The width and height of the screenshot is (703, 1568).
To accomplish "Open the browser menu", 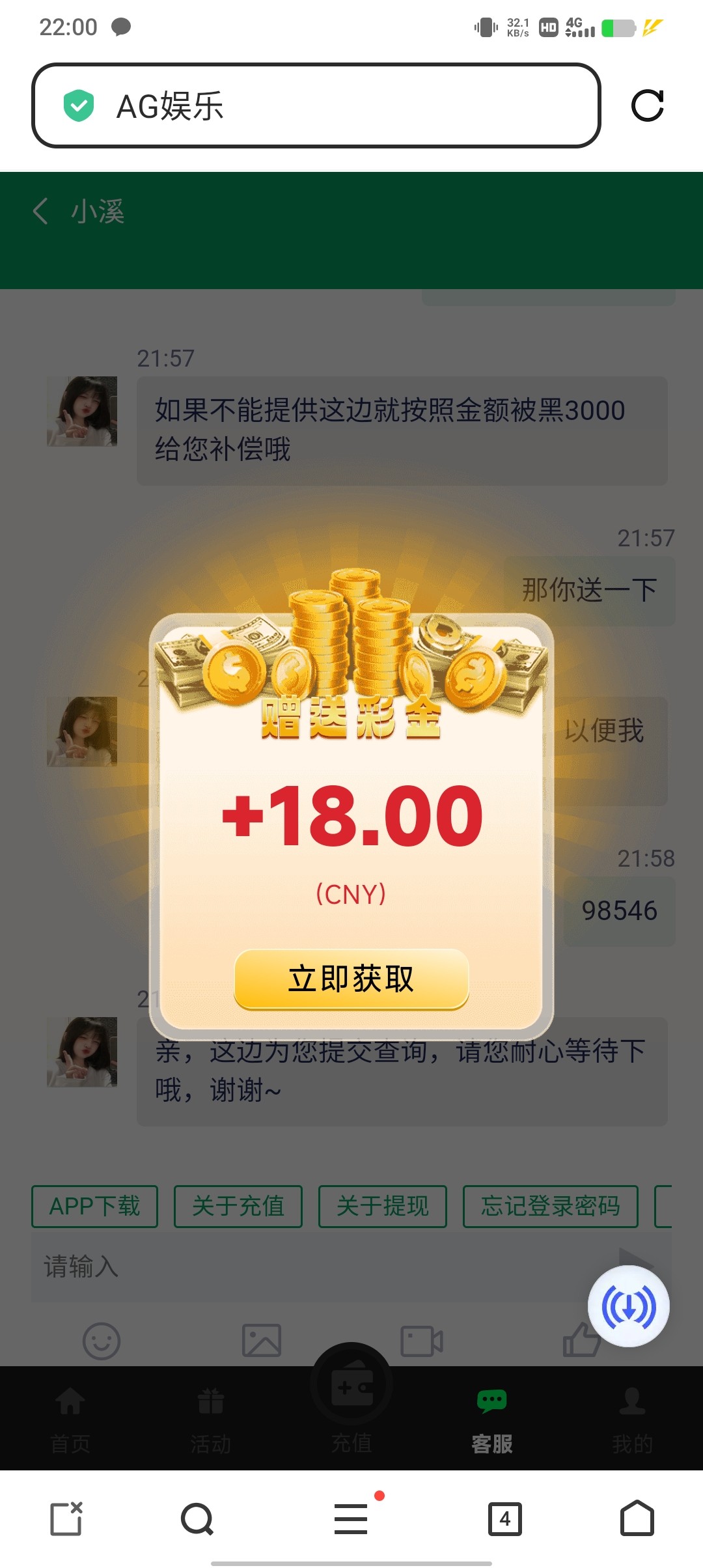I will [x=351, y=1519].
